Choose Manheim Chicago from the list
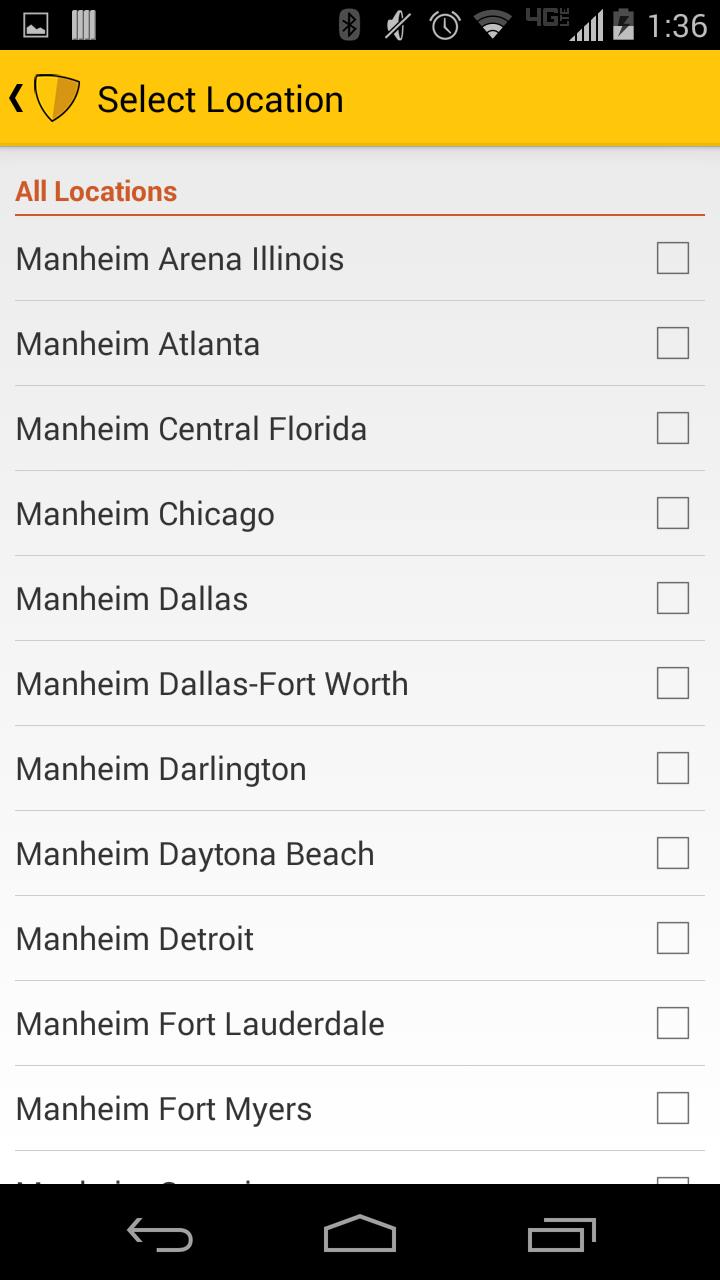This screenshot has height=1280, width=720. click(672, 513)
